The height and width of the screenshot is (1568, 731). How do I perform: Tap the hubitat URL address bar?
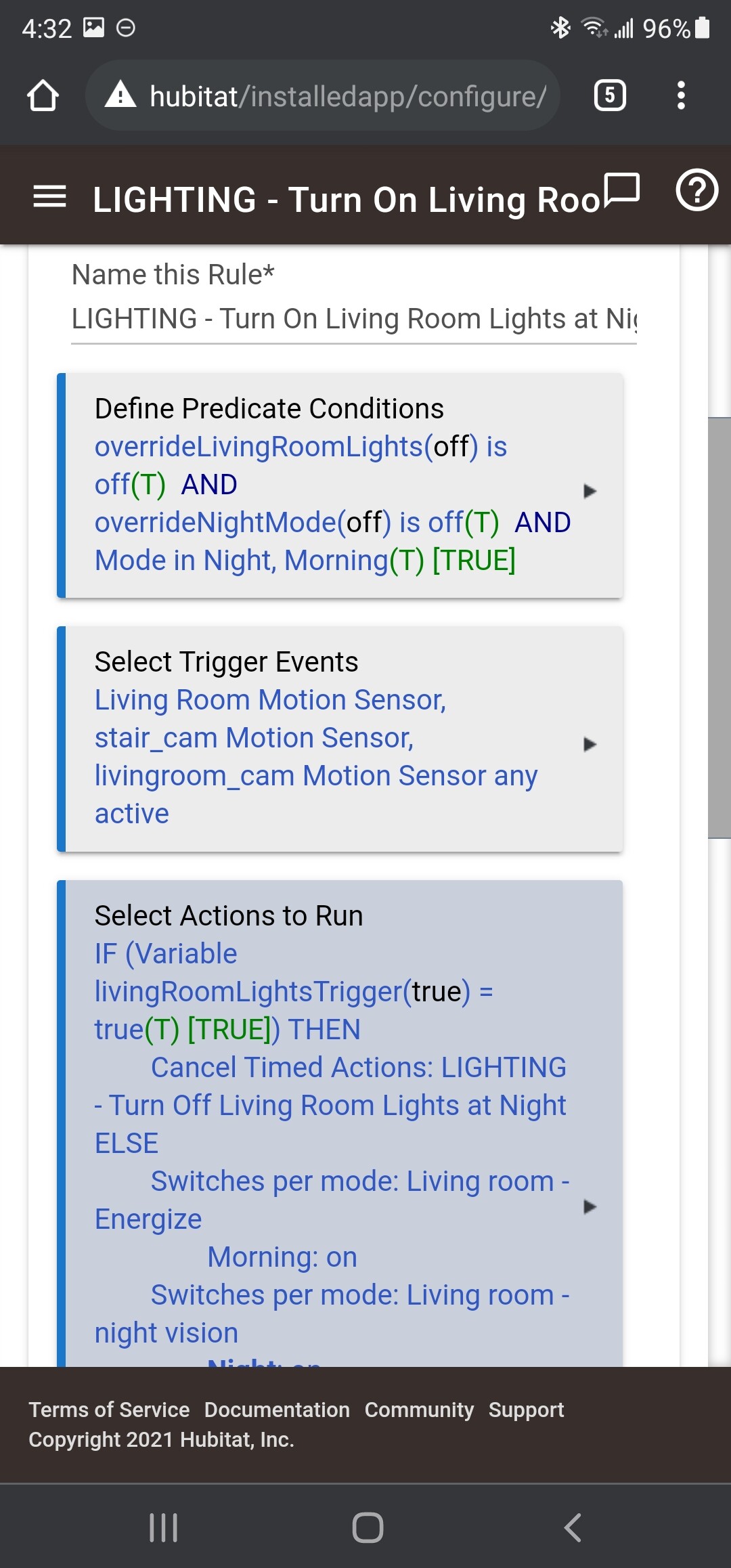[x=323, y=95]
